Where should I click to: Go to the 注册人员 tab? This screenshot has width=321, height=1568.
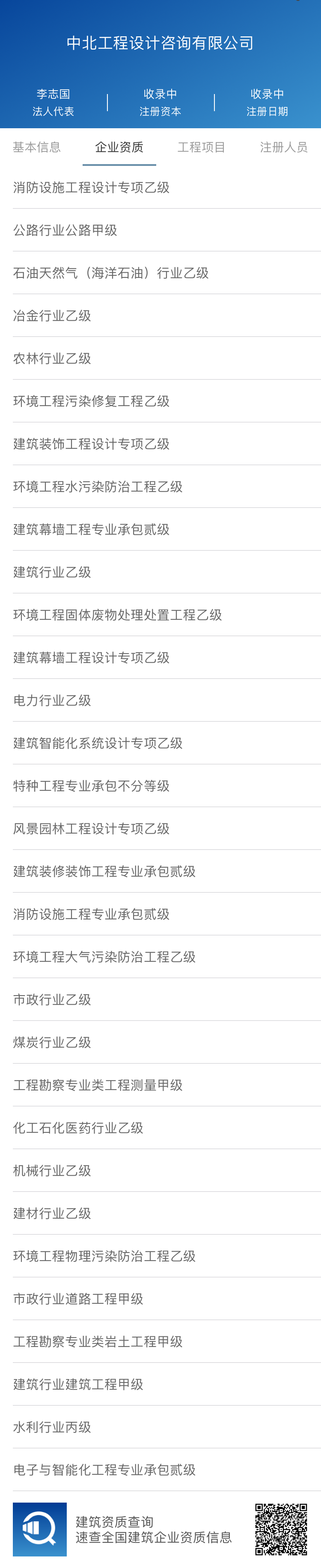click(x=283, y=147)
